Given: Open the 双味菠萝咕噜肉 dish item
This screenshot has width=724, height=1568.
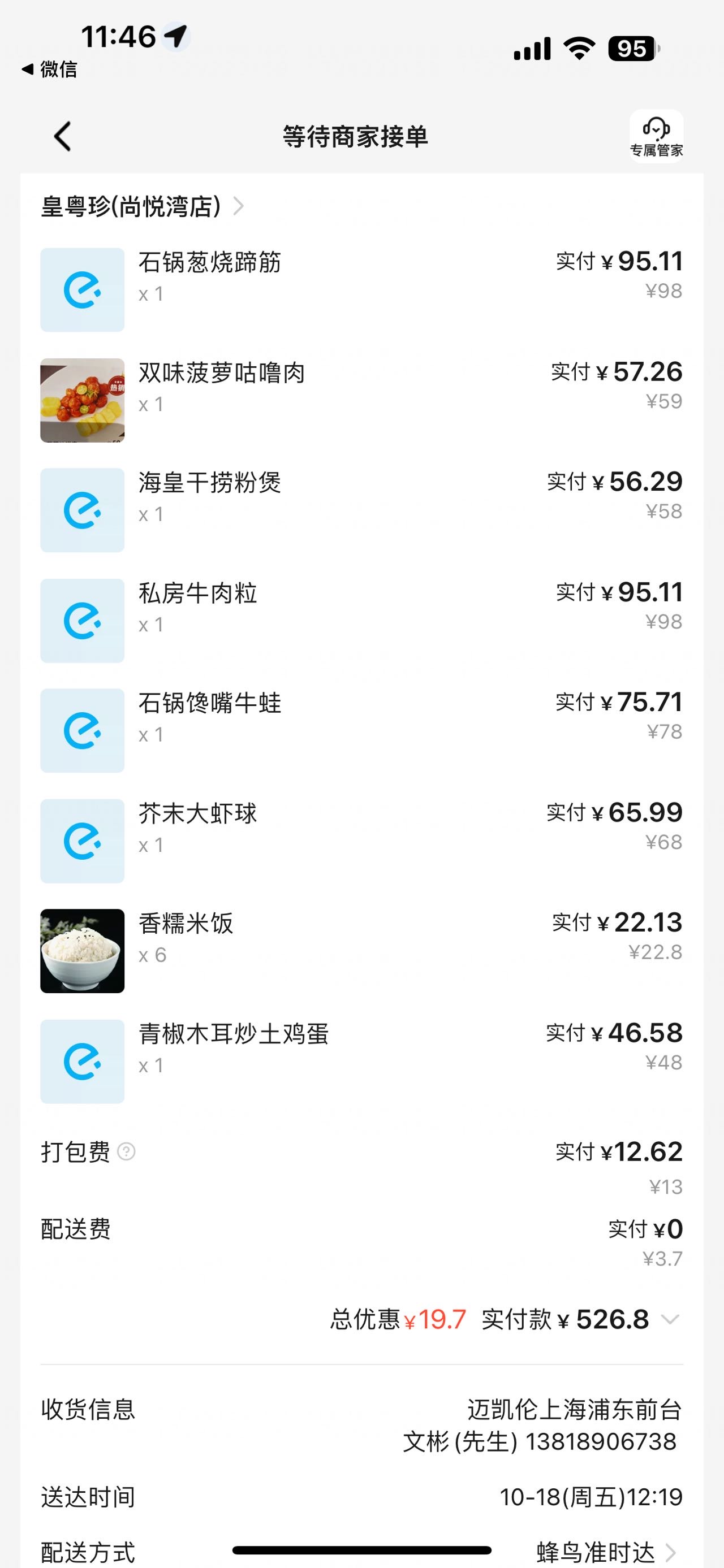Looking at the screenshot, I should (361, 400).
